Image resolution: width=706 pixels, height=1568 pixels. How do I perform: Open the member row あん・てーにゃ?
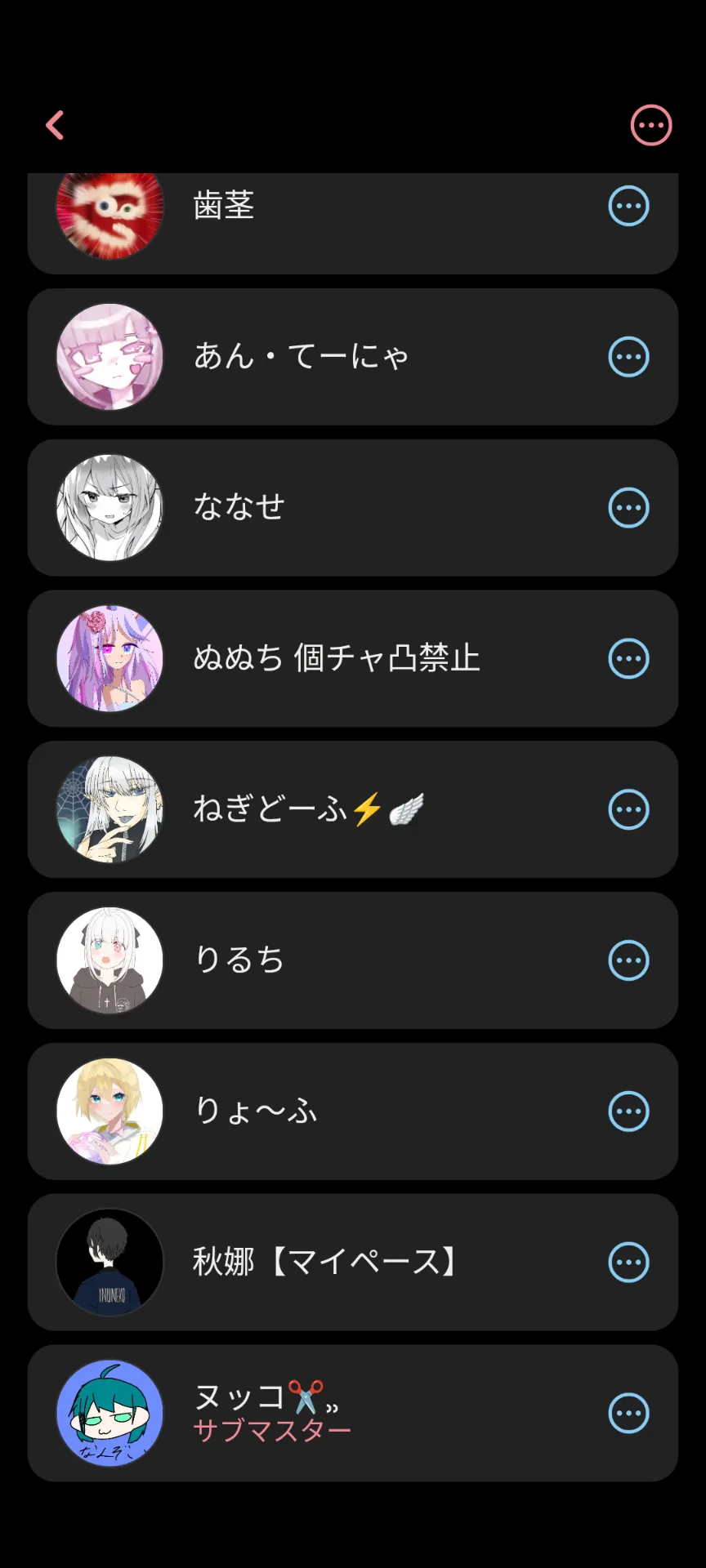pos(353,357)
